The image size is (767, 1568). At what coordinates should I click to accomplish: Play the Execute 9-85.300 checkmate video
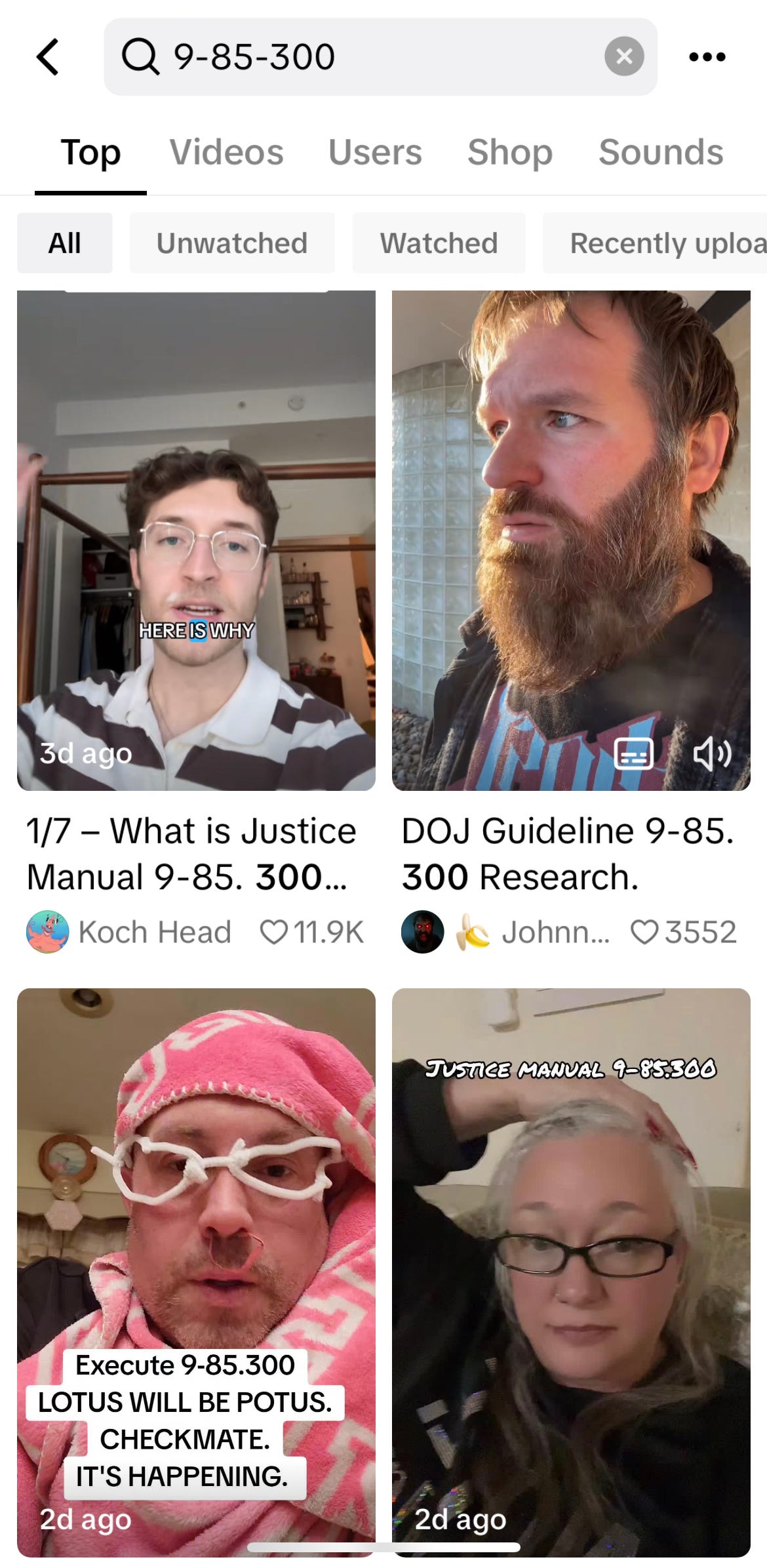point(196,1272)
